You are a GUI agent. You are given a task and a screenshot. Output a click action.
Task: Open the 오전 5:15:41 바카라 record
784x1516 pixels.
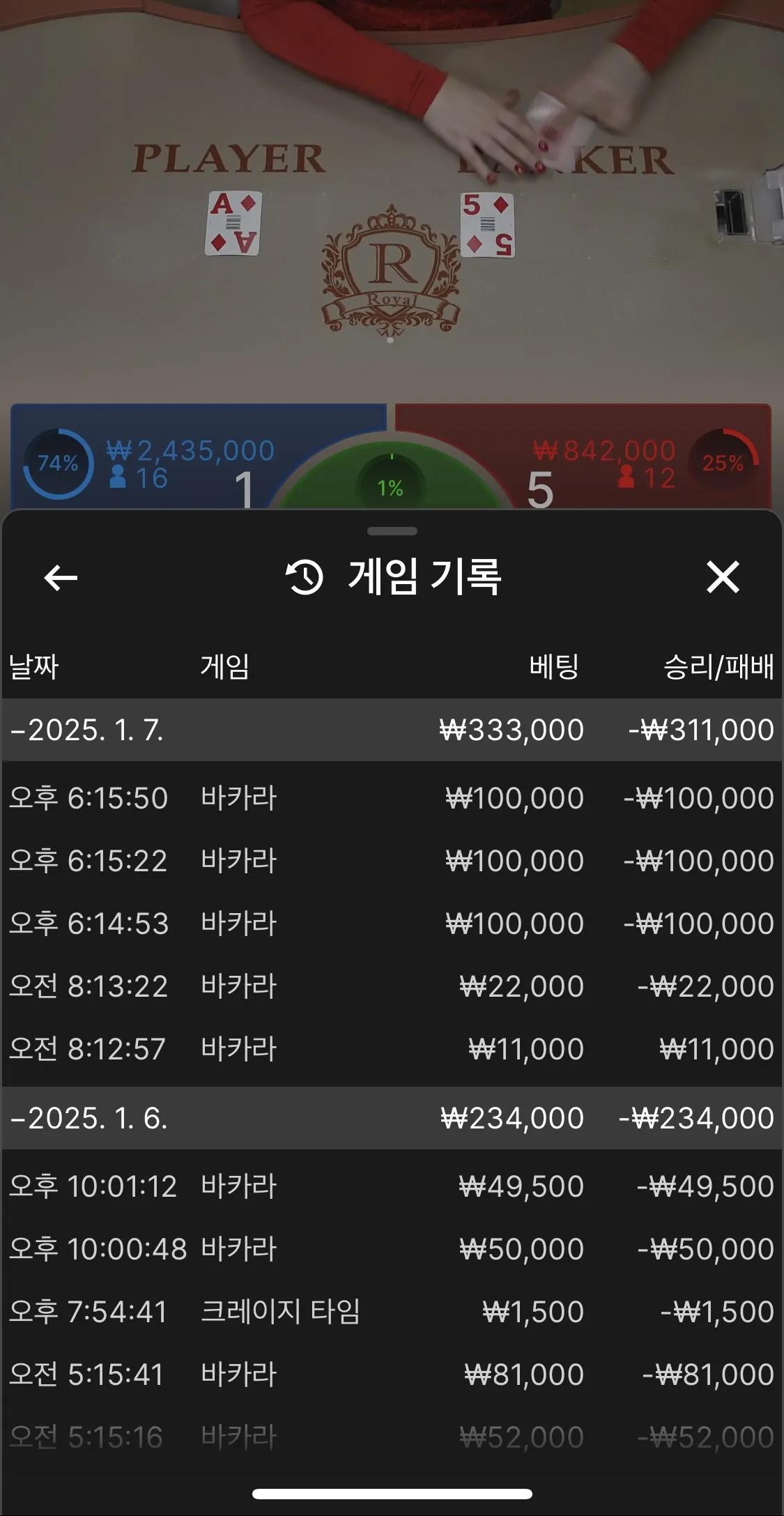click(x=392, y=1375)
